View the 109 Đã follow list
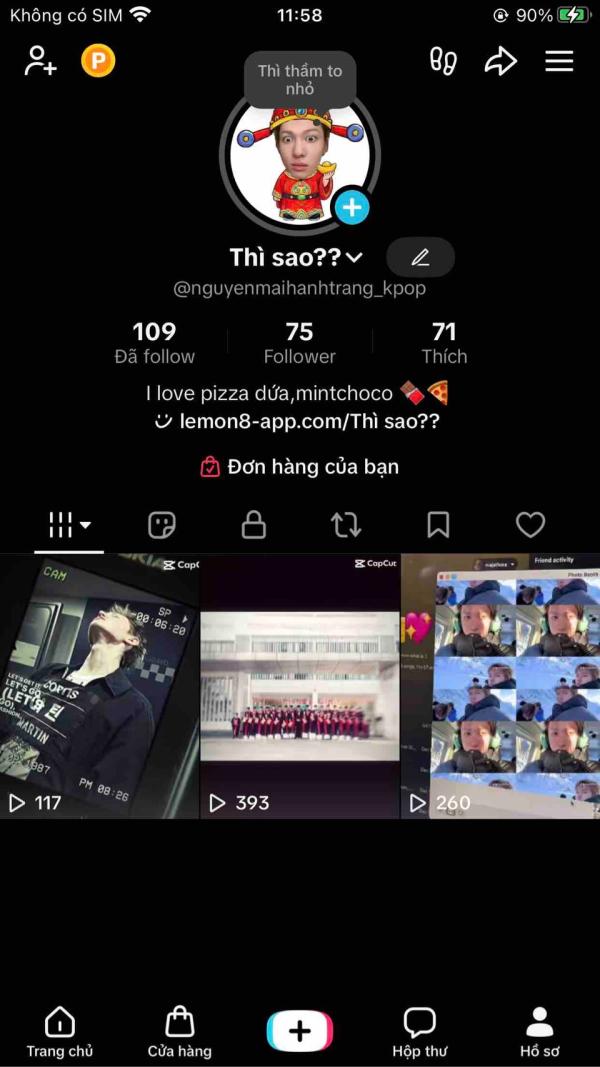The width and height of the screenshot is (600, 1067). pos(154,342)
